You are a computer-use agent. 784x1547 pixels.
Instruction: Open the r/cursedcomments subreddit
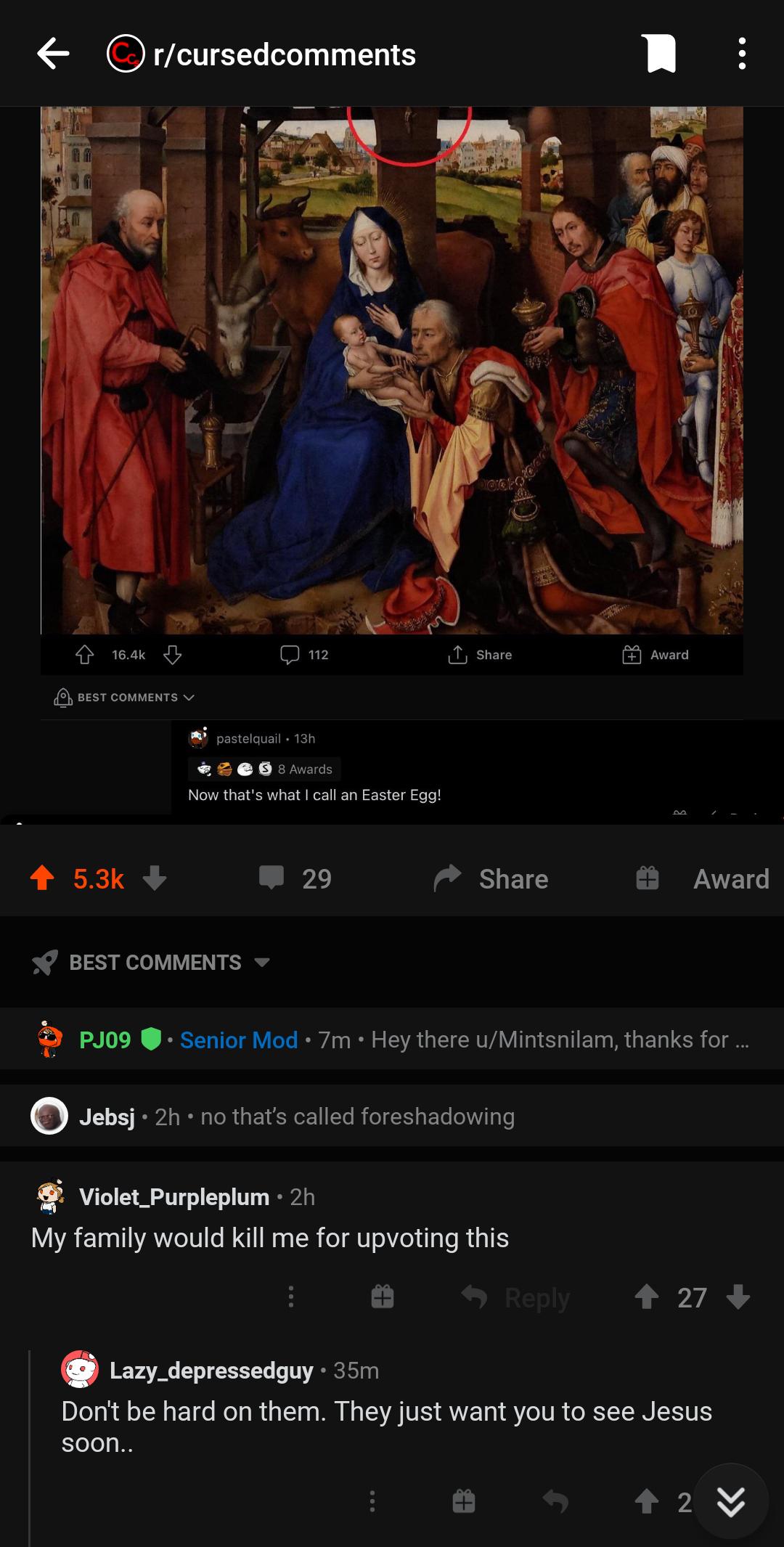click(283, 54)
